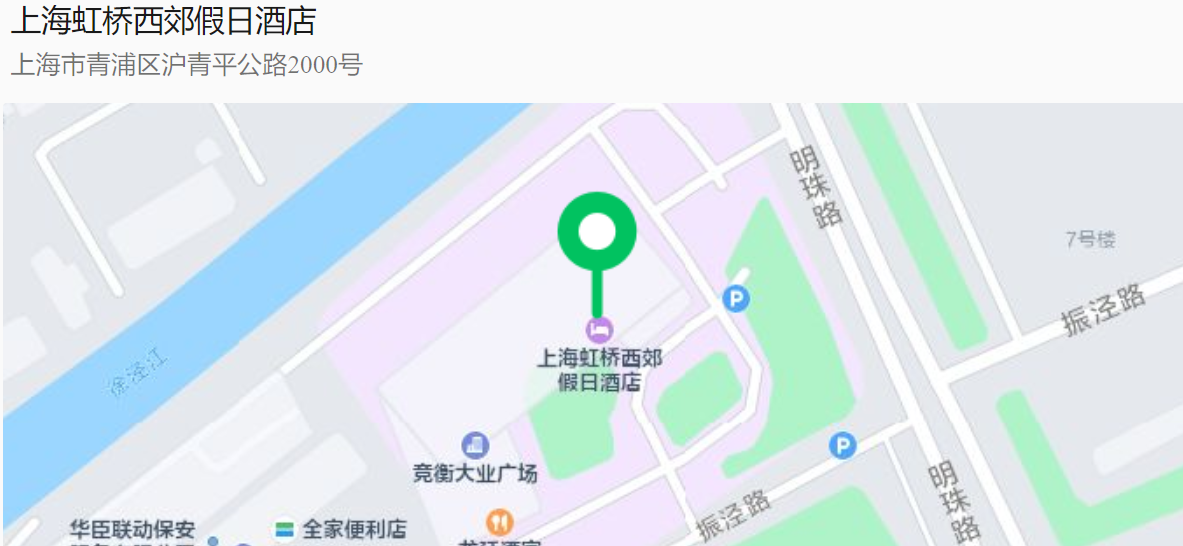1183x546 pixels.
Task: Tap the green location pin on map
Action: click(597, 232)
